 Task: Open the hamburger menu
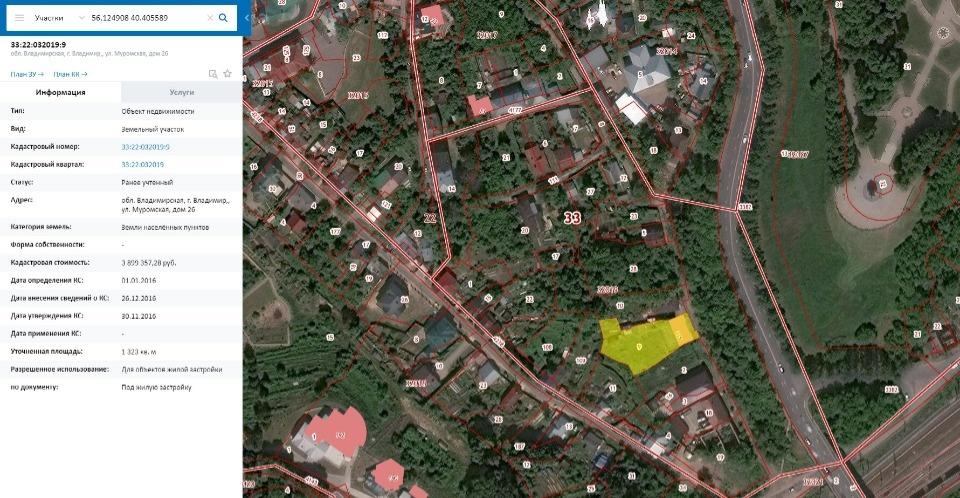[19, 18]
